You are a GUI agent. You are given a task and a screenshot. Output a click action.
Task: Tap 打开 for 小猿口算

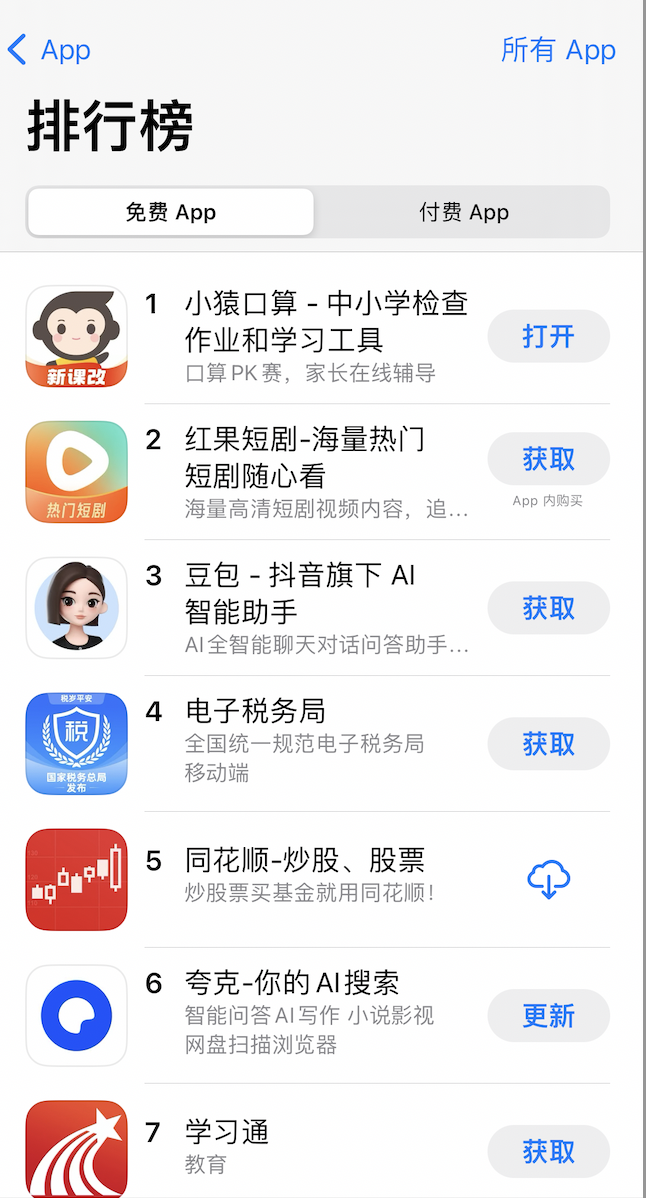point(548,336)
